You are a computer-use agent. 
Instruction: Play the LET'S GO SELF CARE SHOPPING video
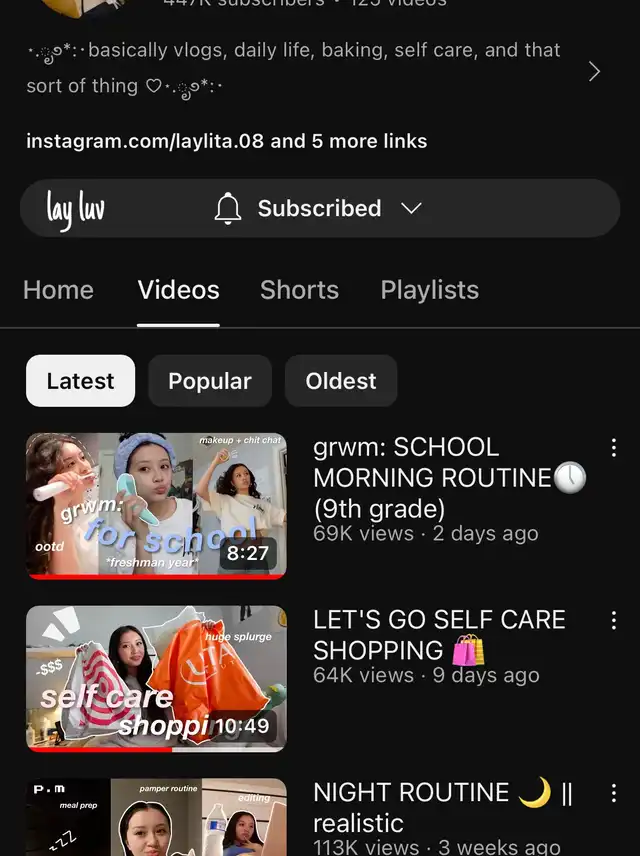tap(156, 678)
